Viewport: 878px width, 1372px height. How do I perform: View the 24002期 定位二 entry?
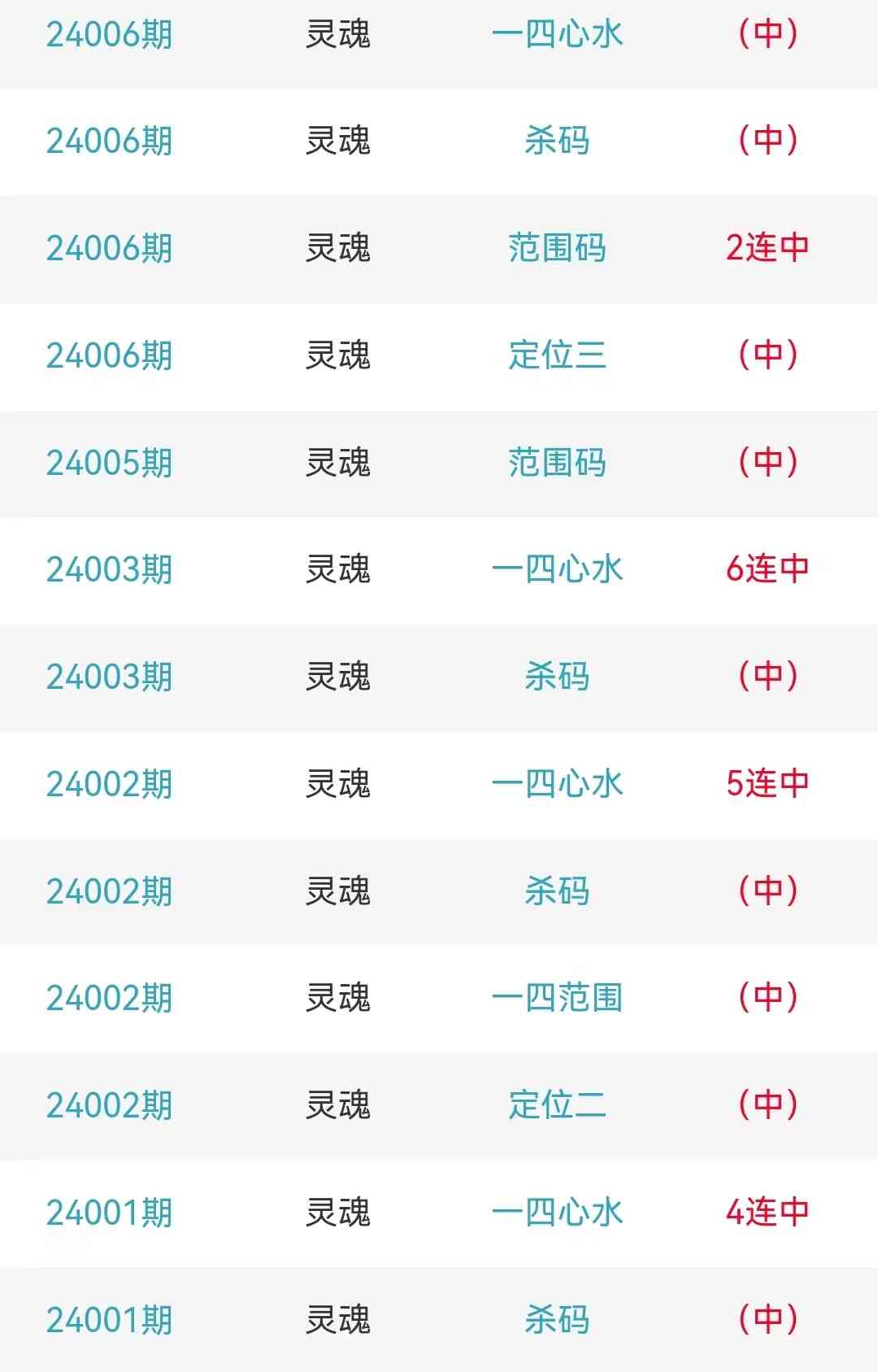pyautogui.click(x=557, y=1105)
